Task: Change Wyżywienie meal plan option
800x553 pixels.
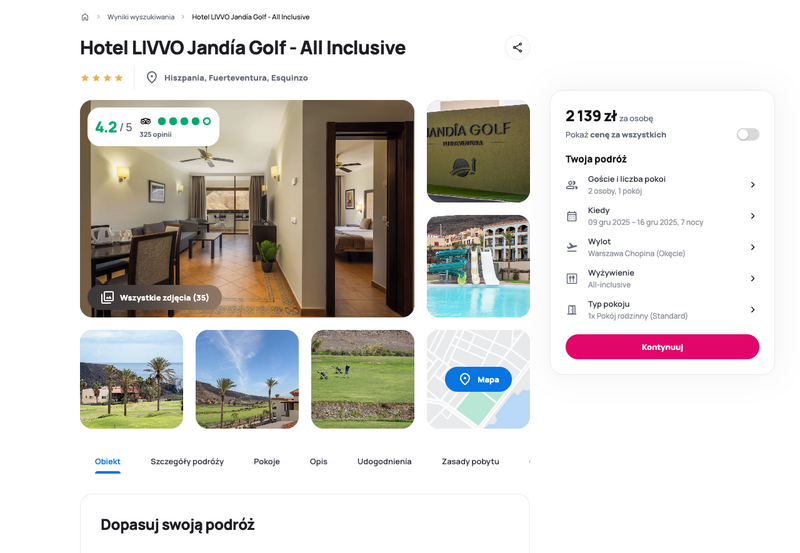Action: (x=660, y=278)
